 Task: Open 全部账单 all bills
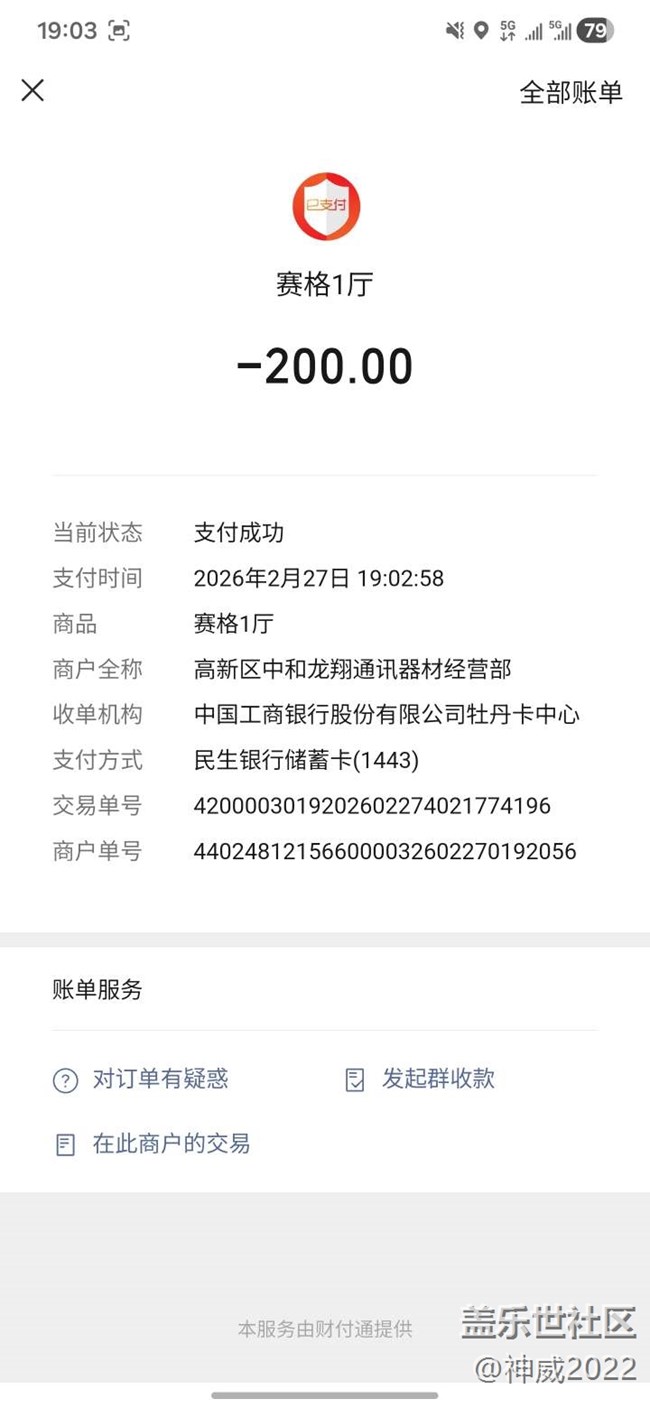pos(570,92)
